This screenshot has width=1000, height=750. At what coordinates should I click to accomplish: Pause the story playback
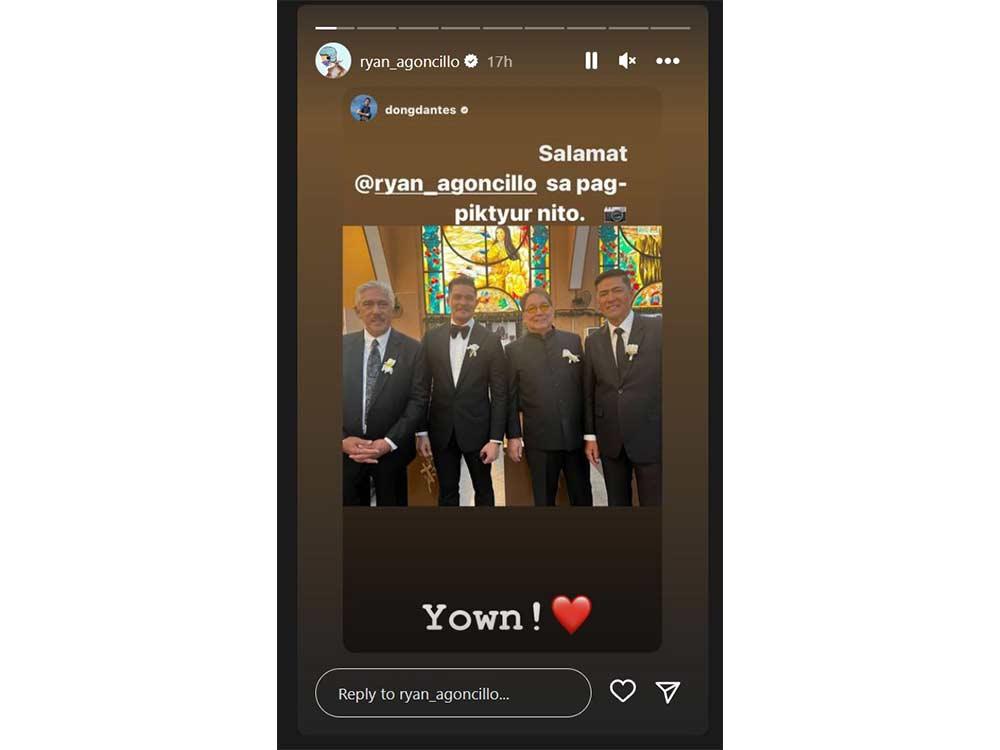pyautogui.click(x=591, y=61)
